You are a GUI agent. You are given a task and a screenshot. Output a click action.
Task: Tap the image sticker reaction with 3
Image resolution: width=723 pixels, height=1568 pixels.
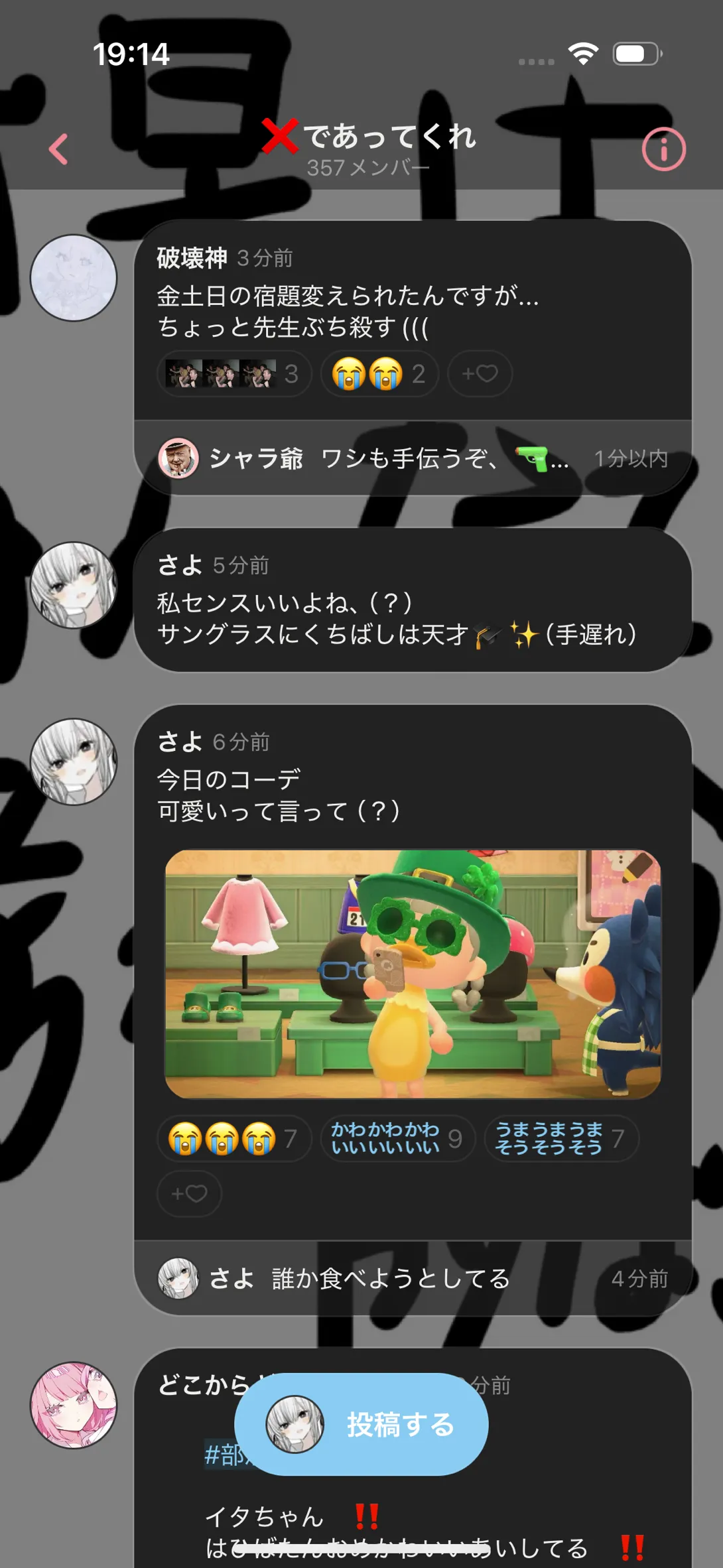(x=234, y=374)
